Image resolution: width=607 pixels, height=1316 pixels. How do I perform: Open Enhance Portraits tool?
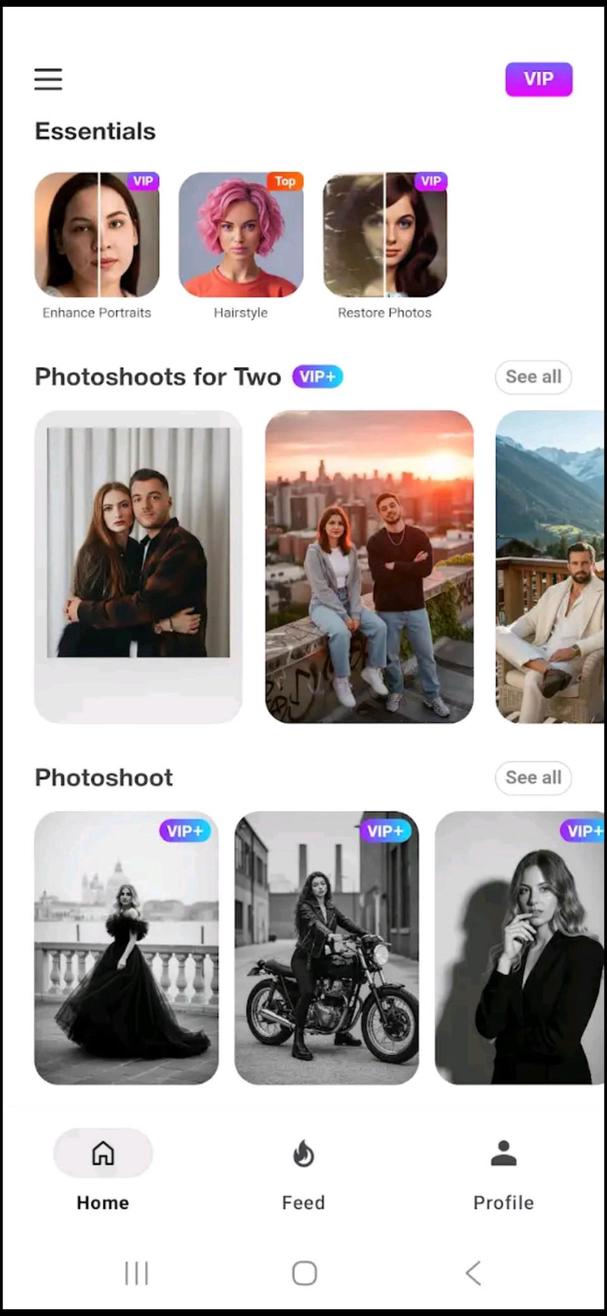(97, 236)
